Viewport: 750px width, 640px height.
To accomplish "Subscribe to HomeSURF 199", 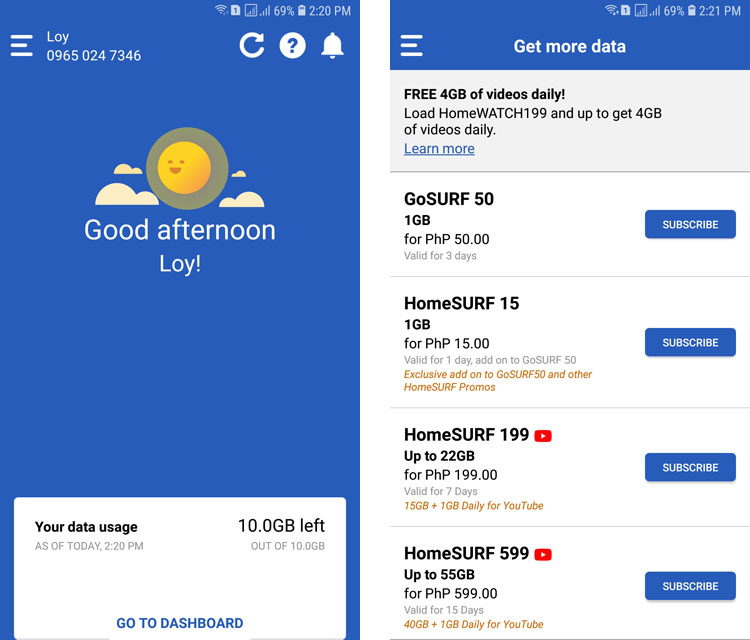I will tap(690, 468).
